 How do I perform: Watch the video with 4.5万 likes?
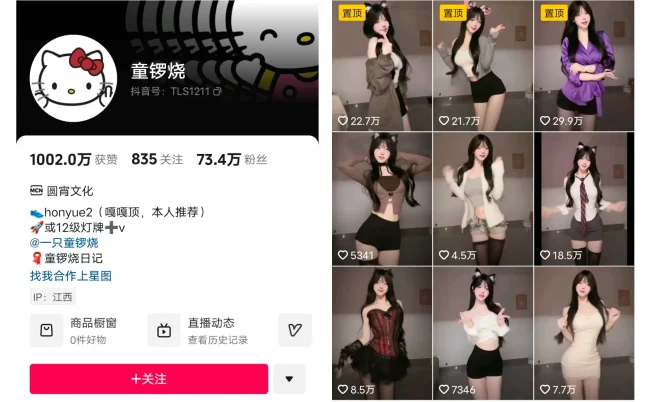click(x=481, y=198)
